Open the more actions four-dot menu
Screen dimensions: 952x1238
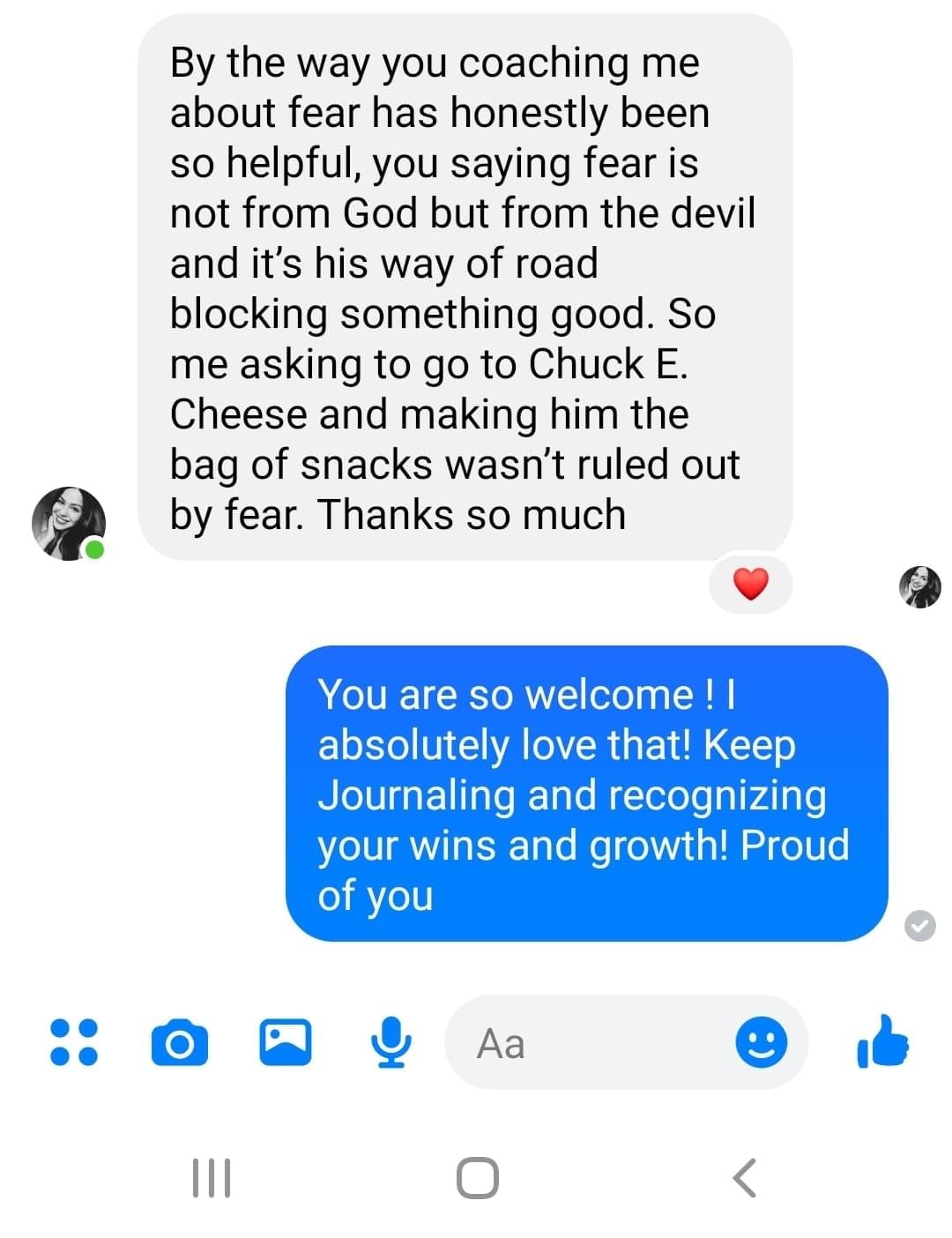click(74, 1042)
